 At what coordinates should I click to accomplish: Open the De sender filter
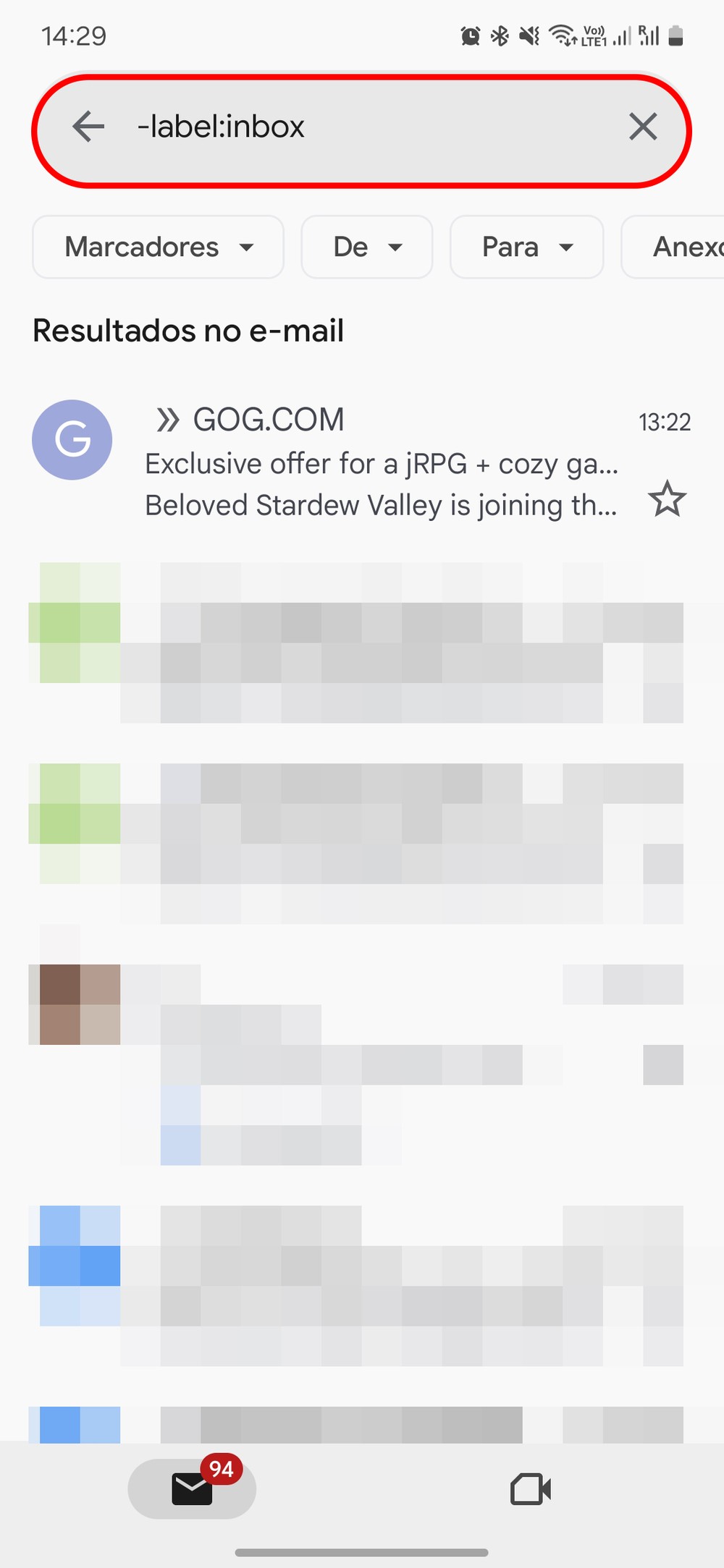pos(366,247)
